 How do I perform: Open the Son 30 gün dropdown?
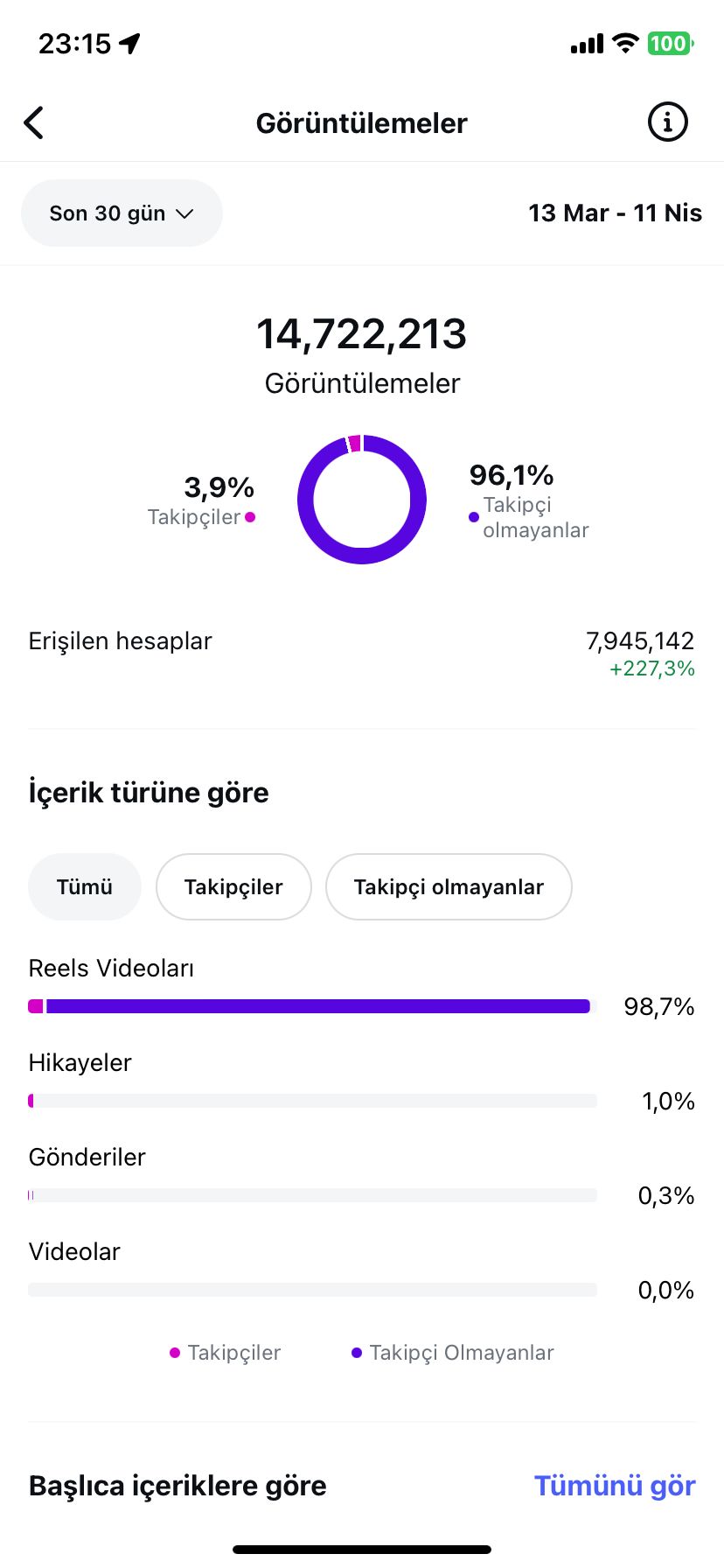click(122, 213)
